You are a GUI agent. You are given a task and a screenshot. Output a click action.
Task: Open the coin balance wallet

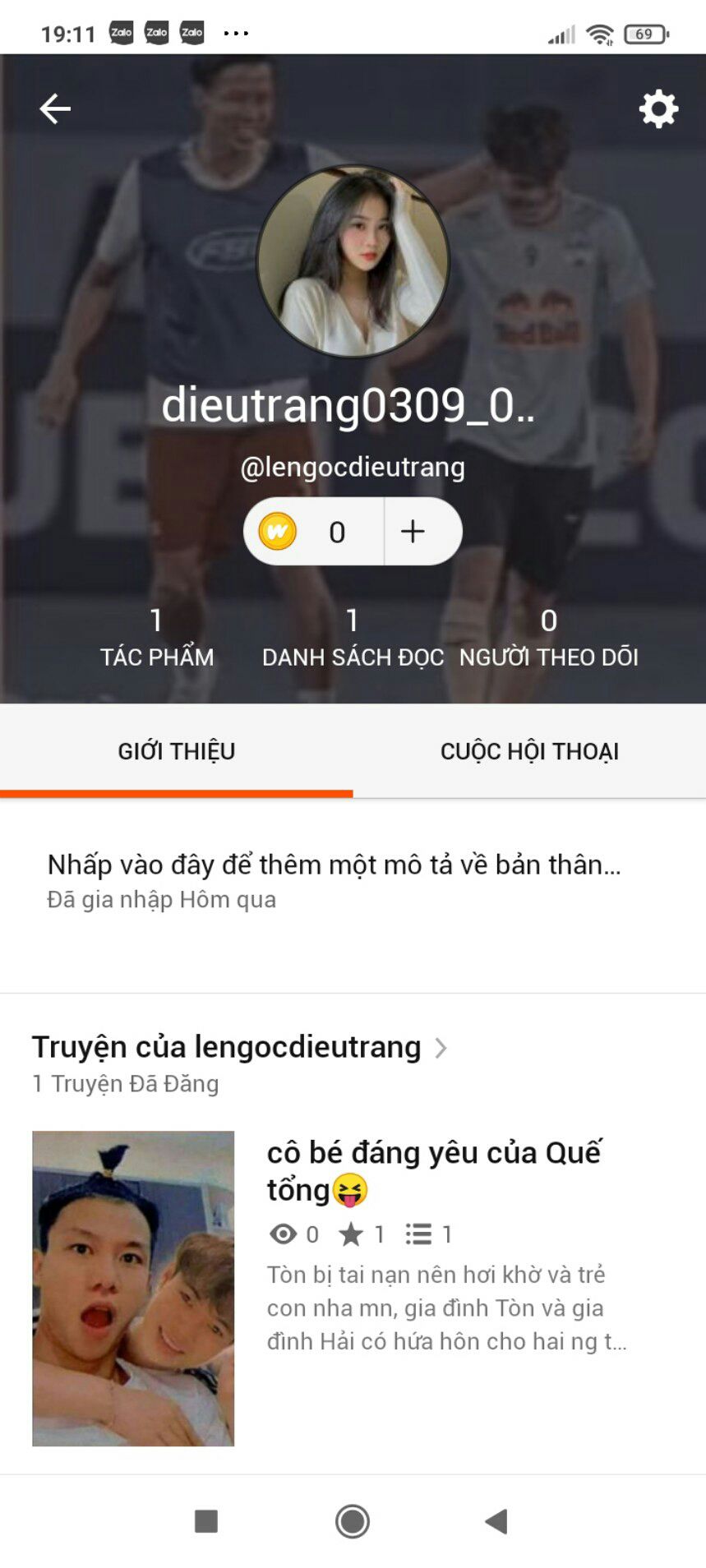[314, 532]
